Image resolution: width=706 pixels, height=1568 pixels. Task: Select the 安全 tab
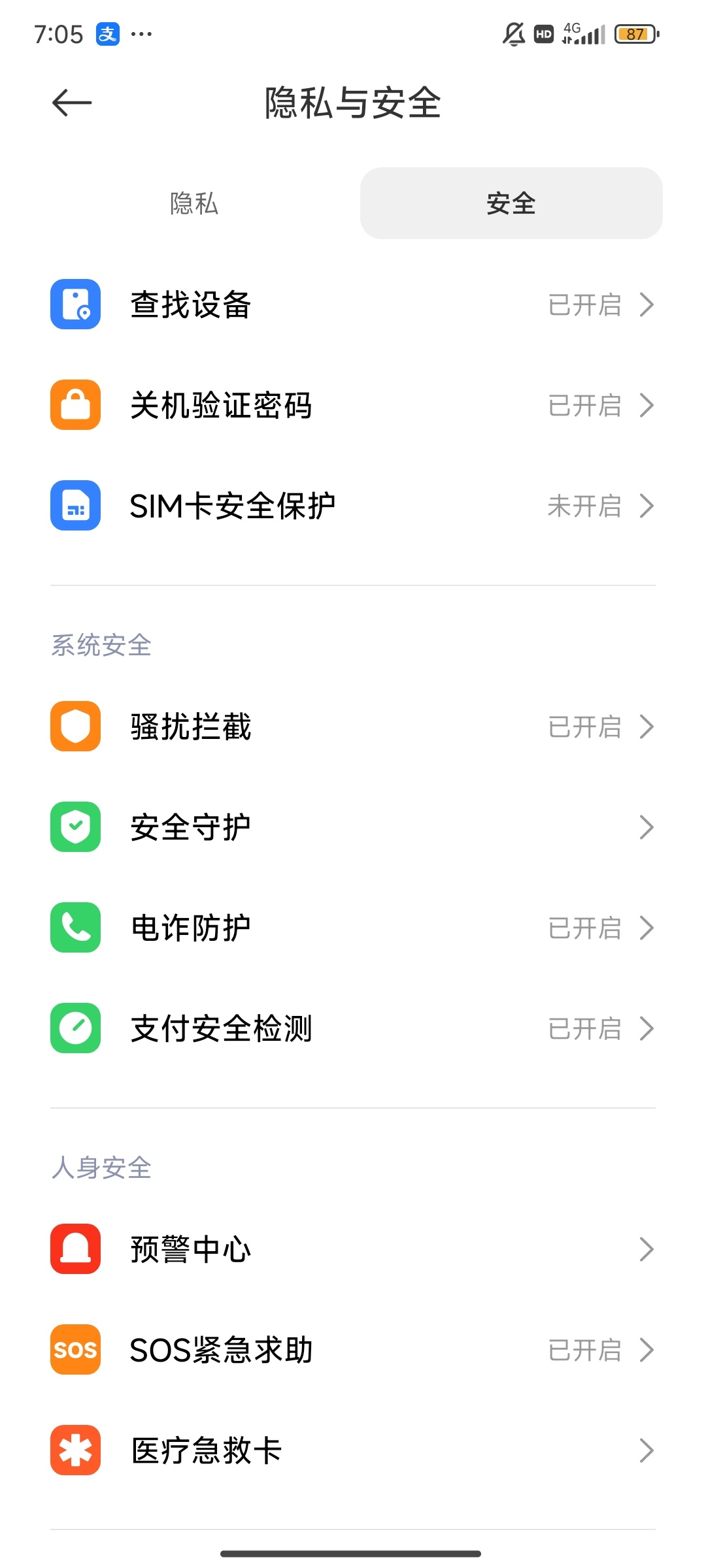pos(511,203)
